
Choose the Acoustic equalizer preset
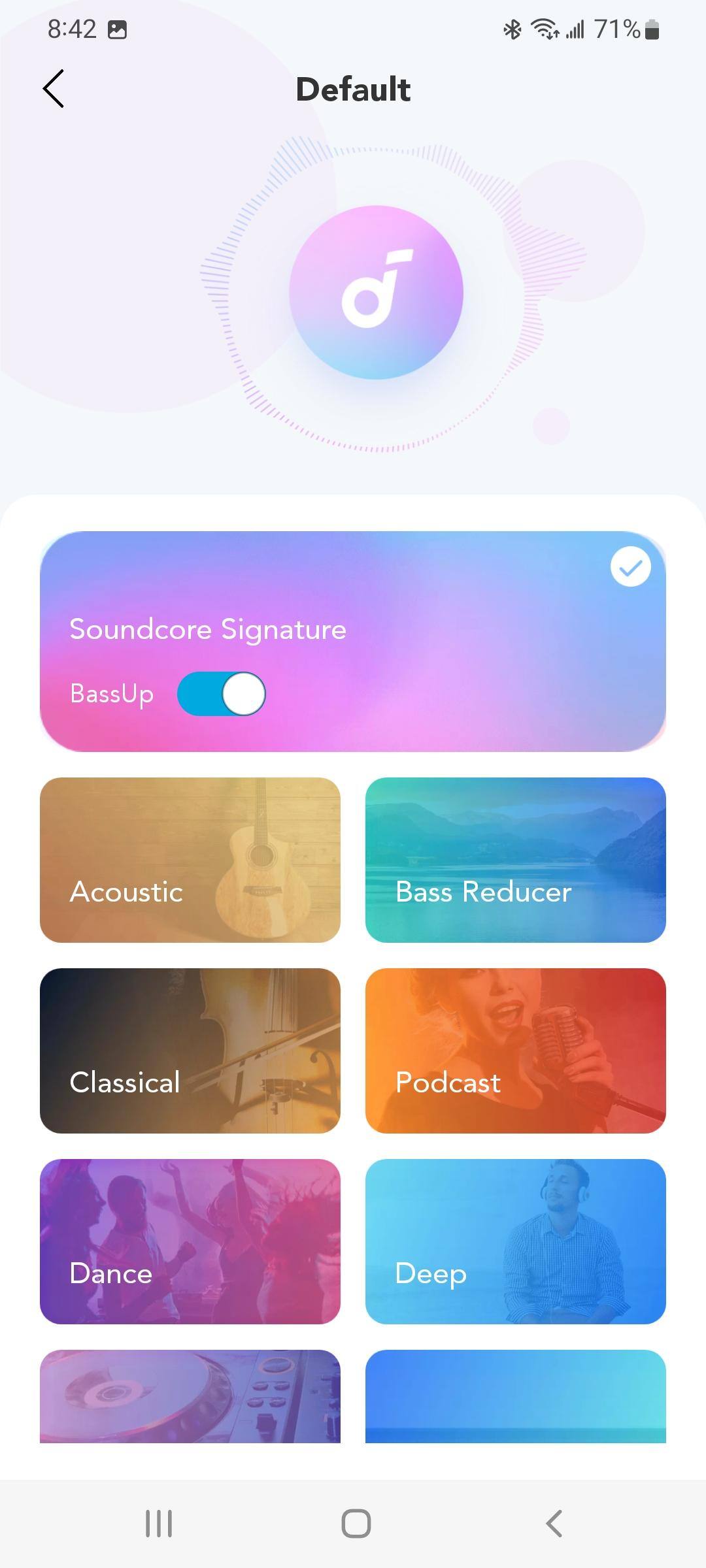click(190, 860)
